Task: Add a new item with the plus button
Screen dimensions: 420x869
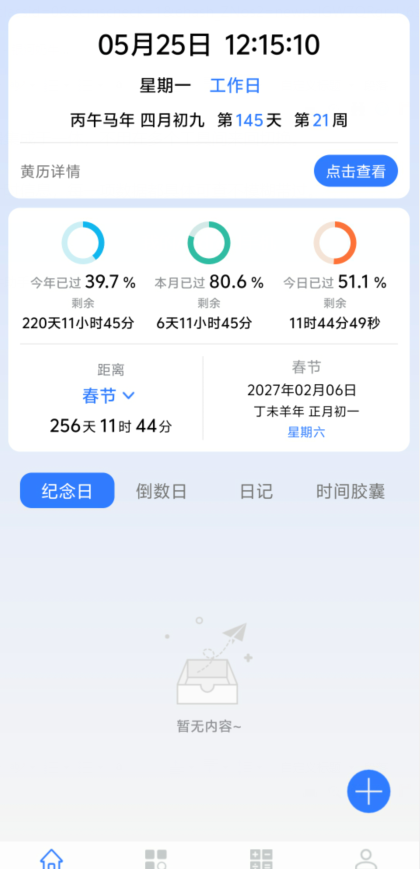Action: coord(368,791)
